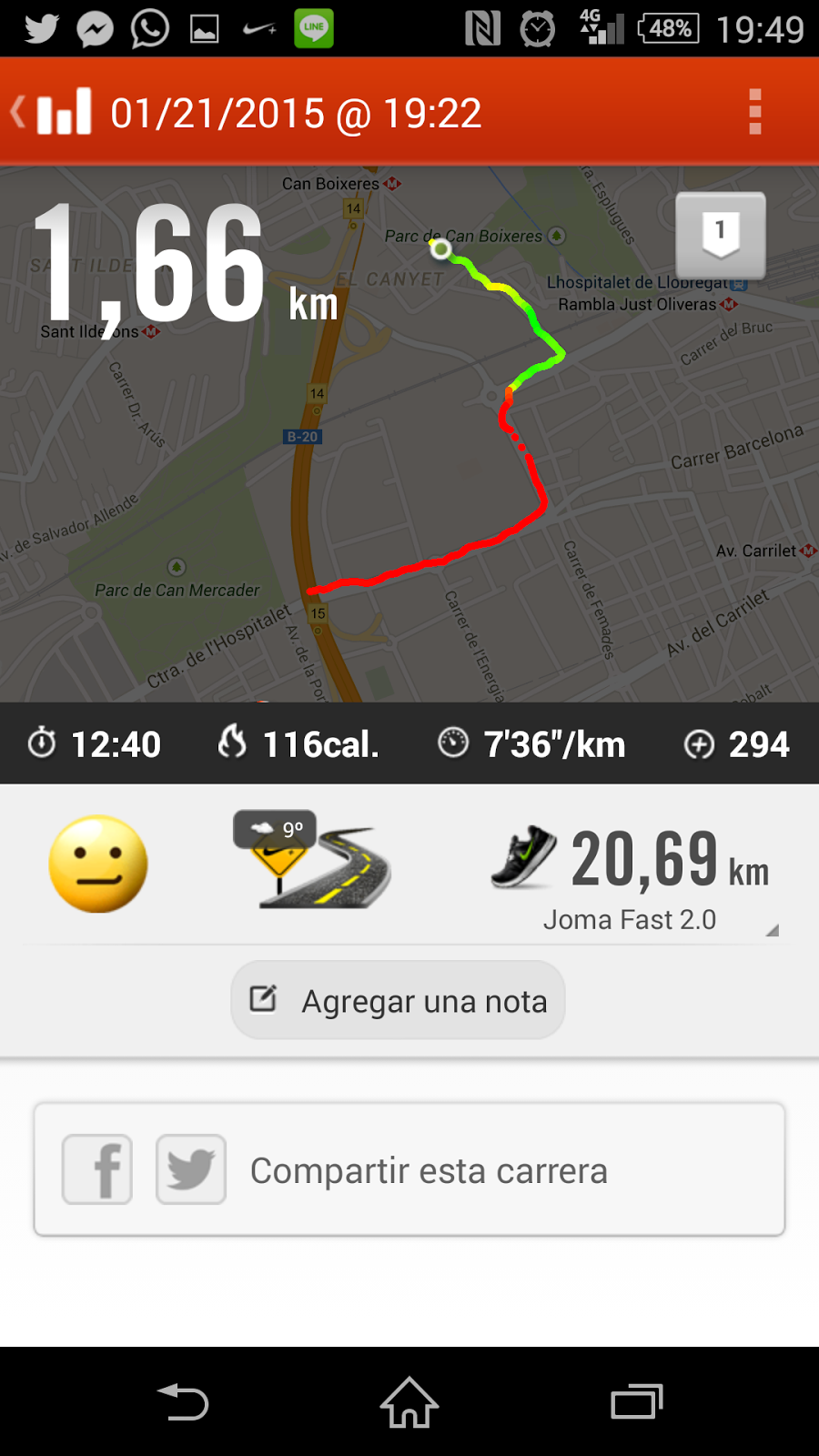Open the overflow menu
This screenshot has width=819, height=1456.
click(x=754, y=112)
